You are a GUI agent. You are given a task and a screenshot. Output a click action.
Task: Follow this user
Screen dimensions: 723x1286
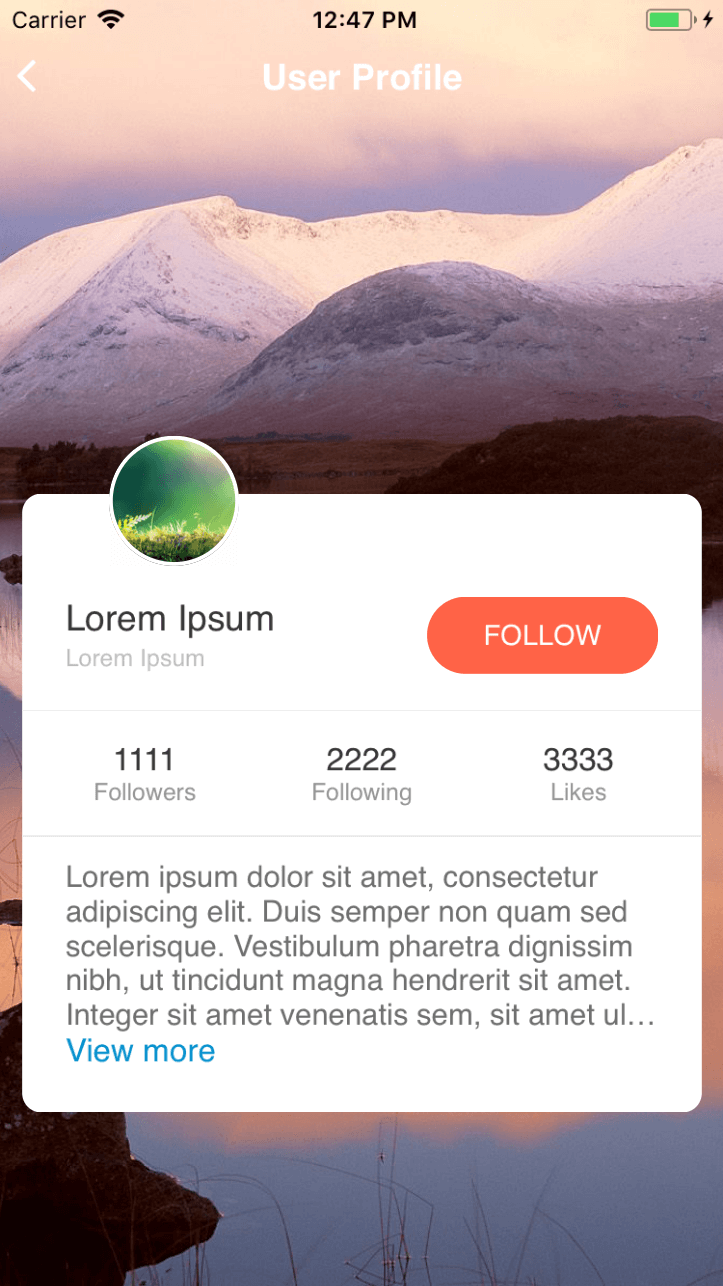542,635
